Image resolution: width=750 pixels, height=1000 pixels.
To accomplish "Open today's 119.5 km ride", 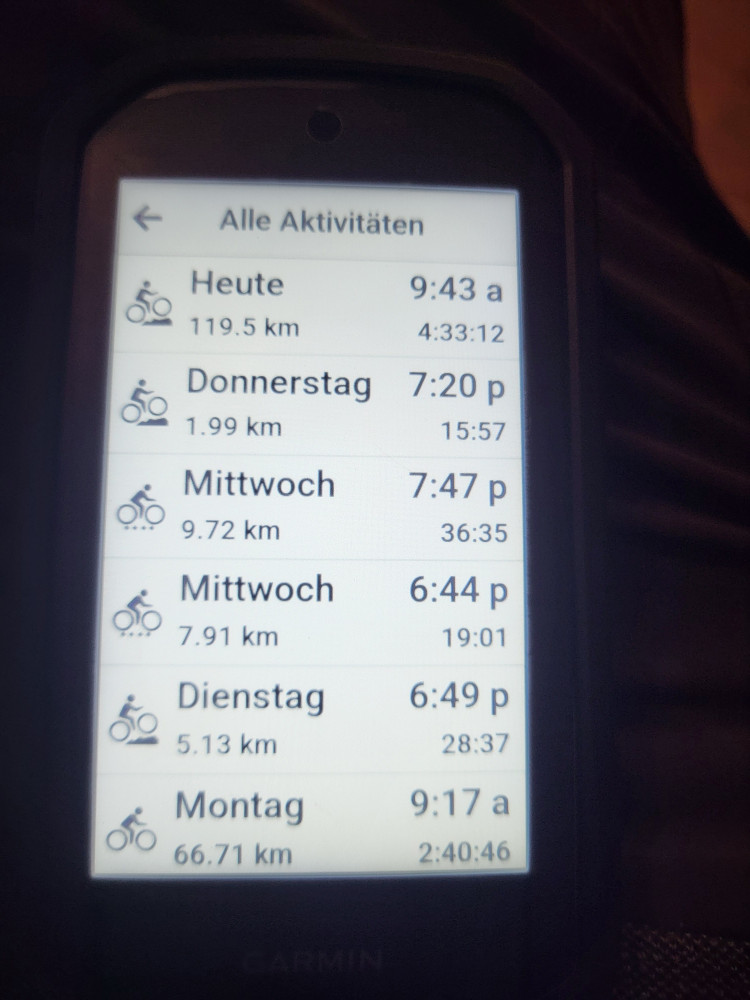I will point(318,304).
